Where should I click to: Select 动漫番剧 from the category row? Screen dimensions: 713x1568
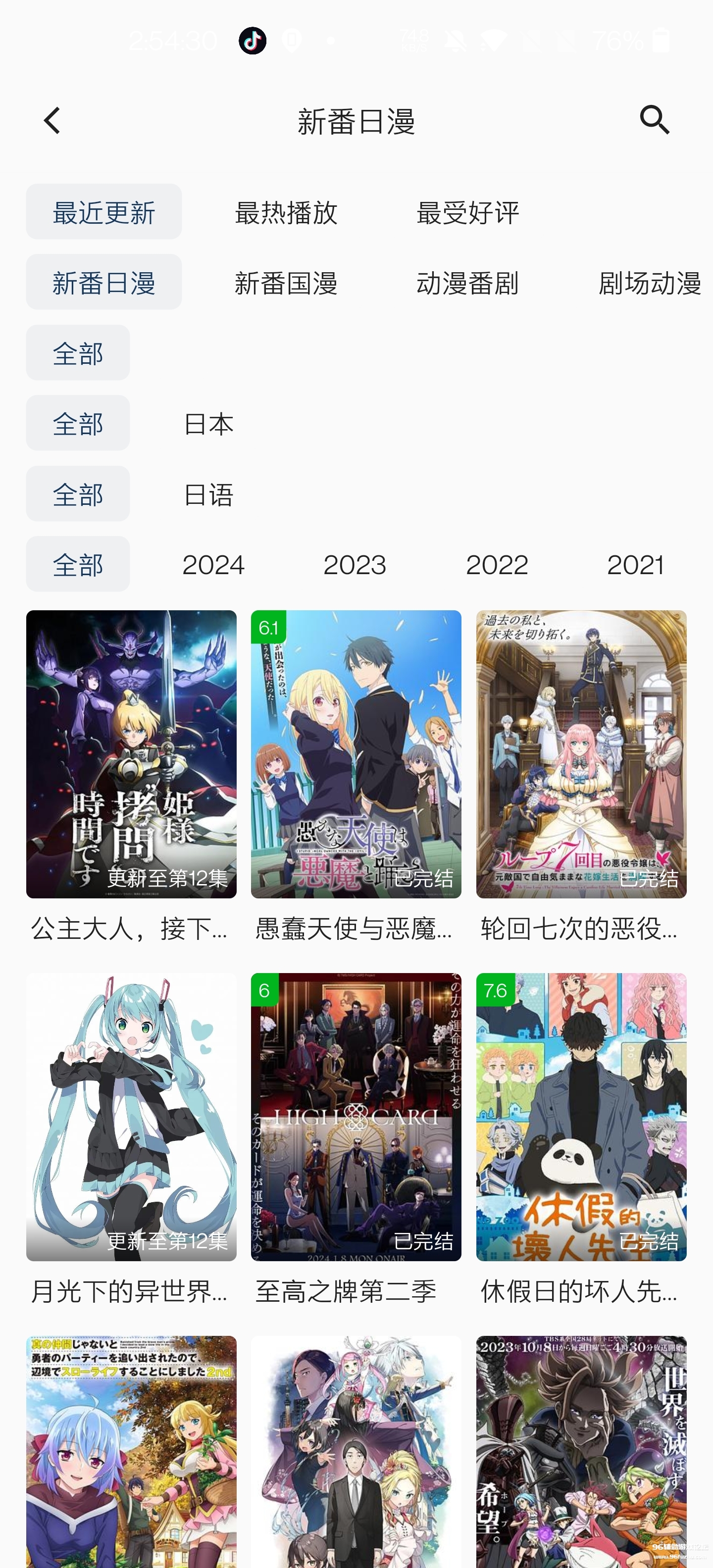point(467,282)
